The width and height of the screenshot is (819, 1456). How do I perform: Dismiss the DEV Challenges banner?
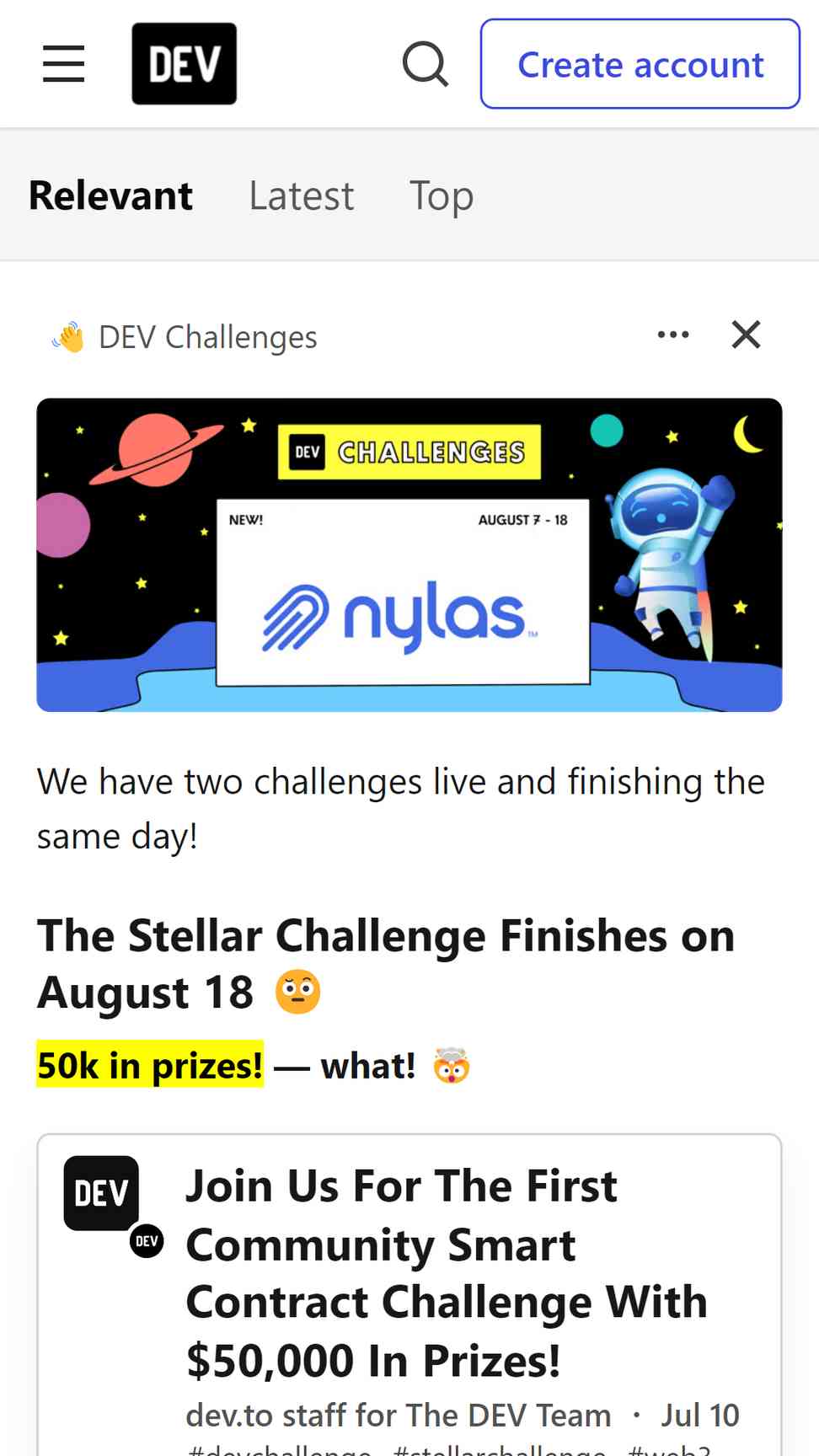point(746,335)
